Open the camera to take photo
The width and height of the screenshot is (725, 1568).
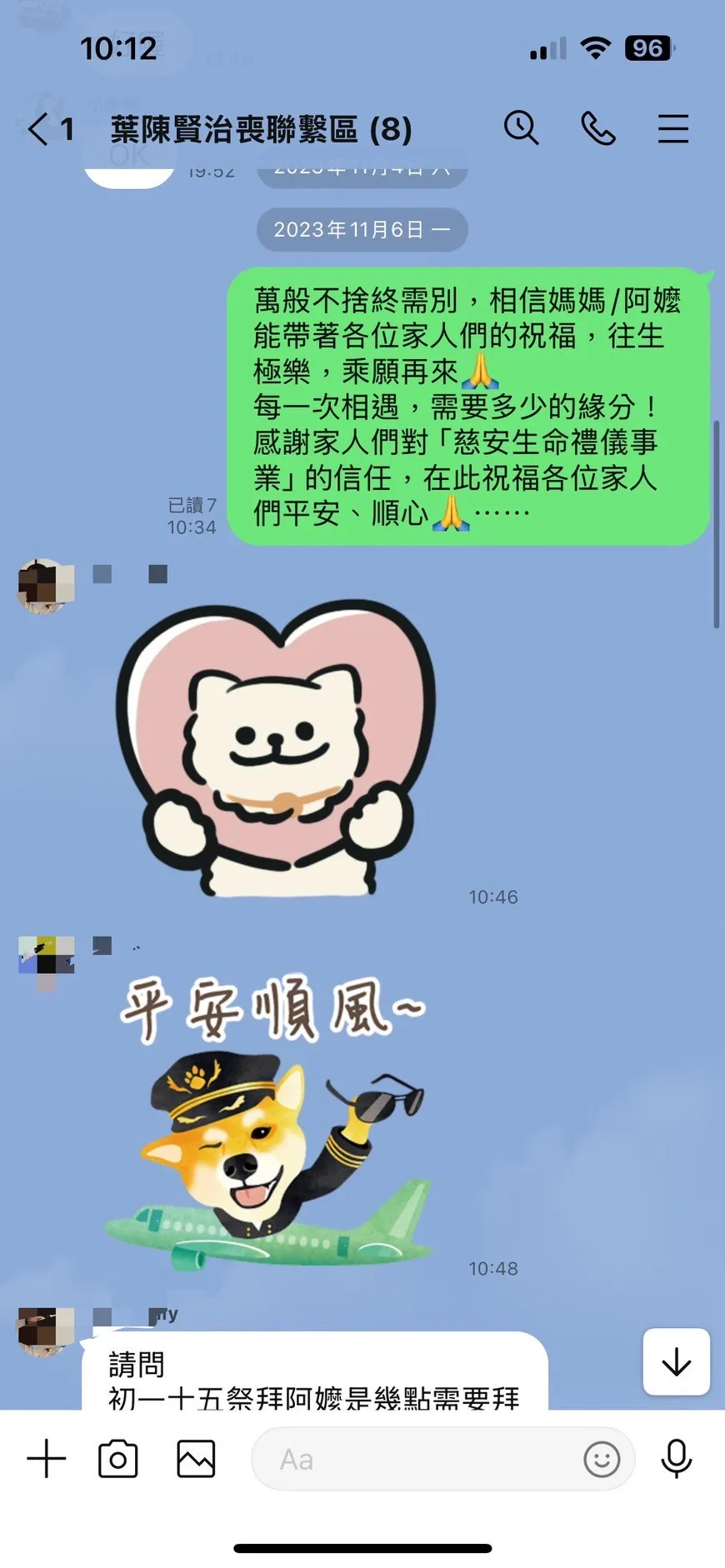tap(118, 1459)
